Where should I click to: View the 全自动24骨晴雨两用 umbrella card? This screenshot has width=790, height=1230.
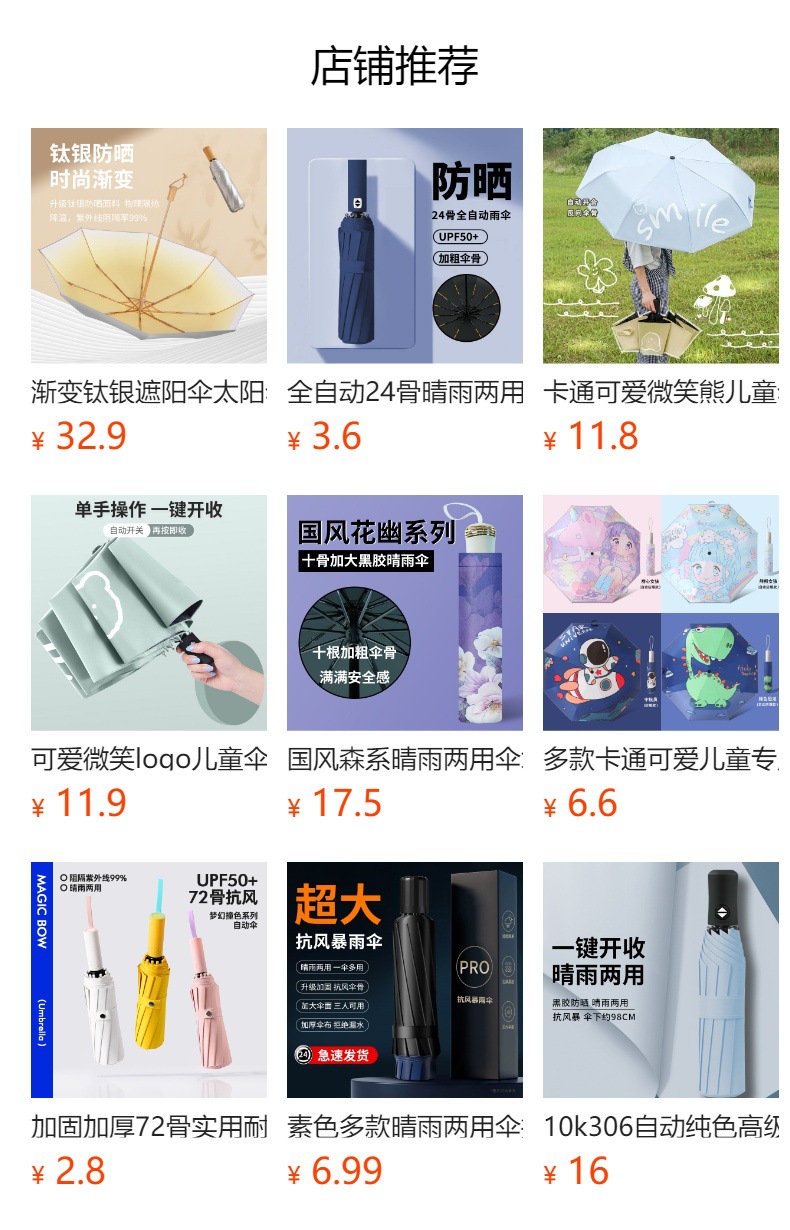coord(405,246)
